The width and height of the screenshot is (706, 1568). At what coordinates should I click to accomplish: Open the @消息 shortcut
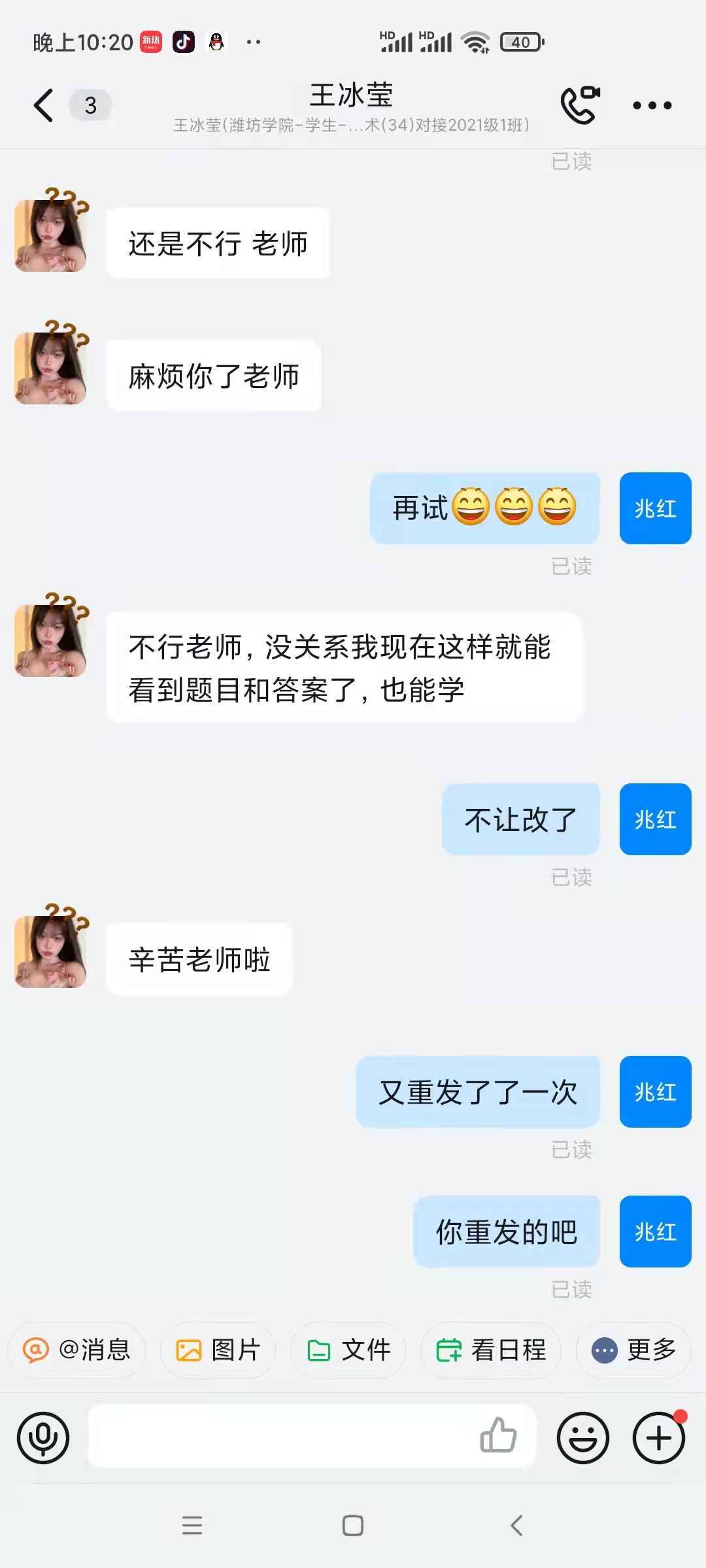(x=77, y=1350)
